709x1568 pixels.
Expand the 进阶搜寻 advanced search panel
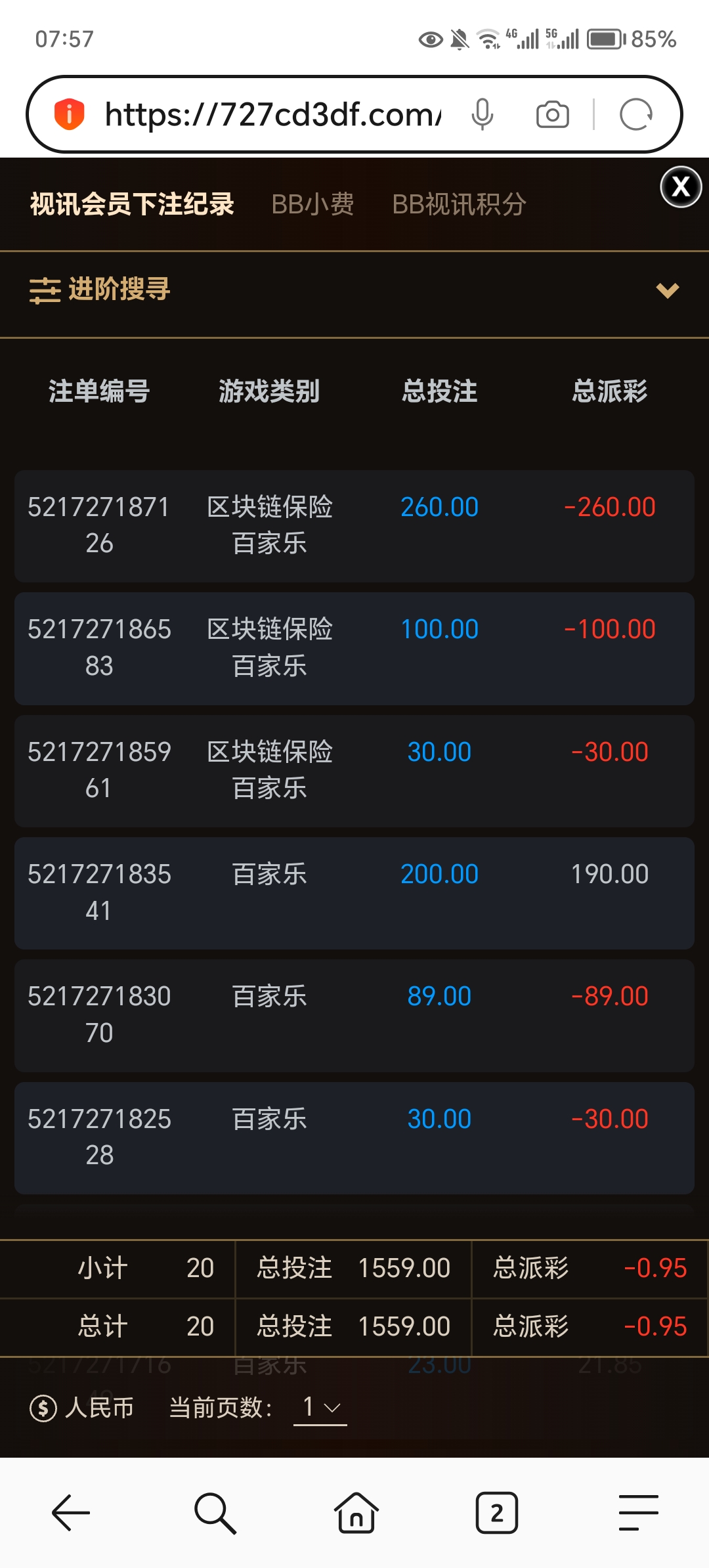(667, 290)
